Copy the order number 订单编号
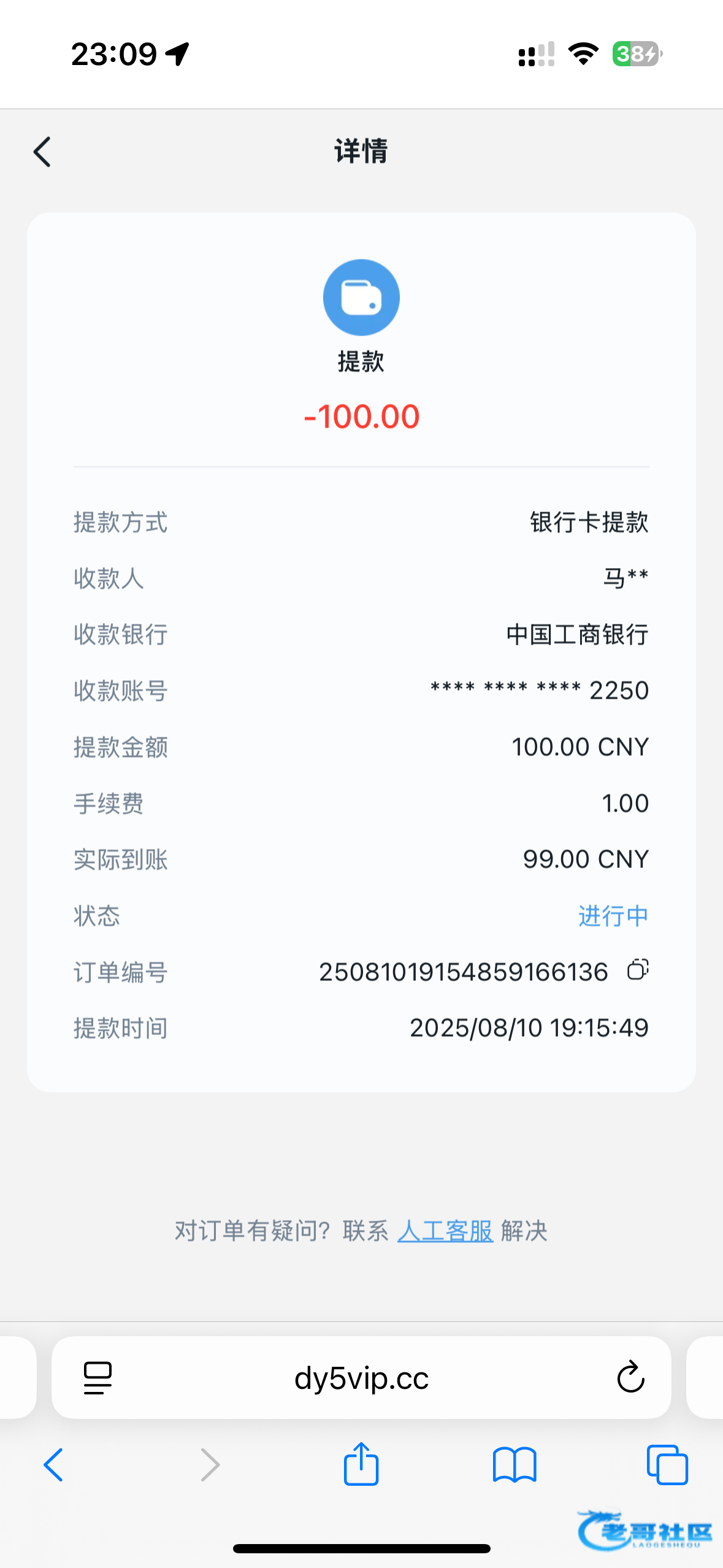 tap(637, 970)
